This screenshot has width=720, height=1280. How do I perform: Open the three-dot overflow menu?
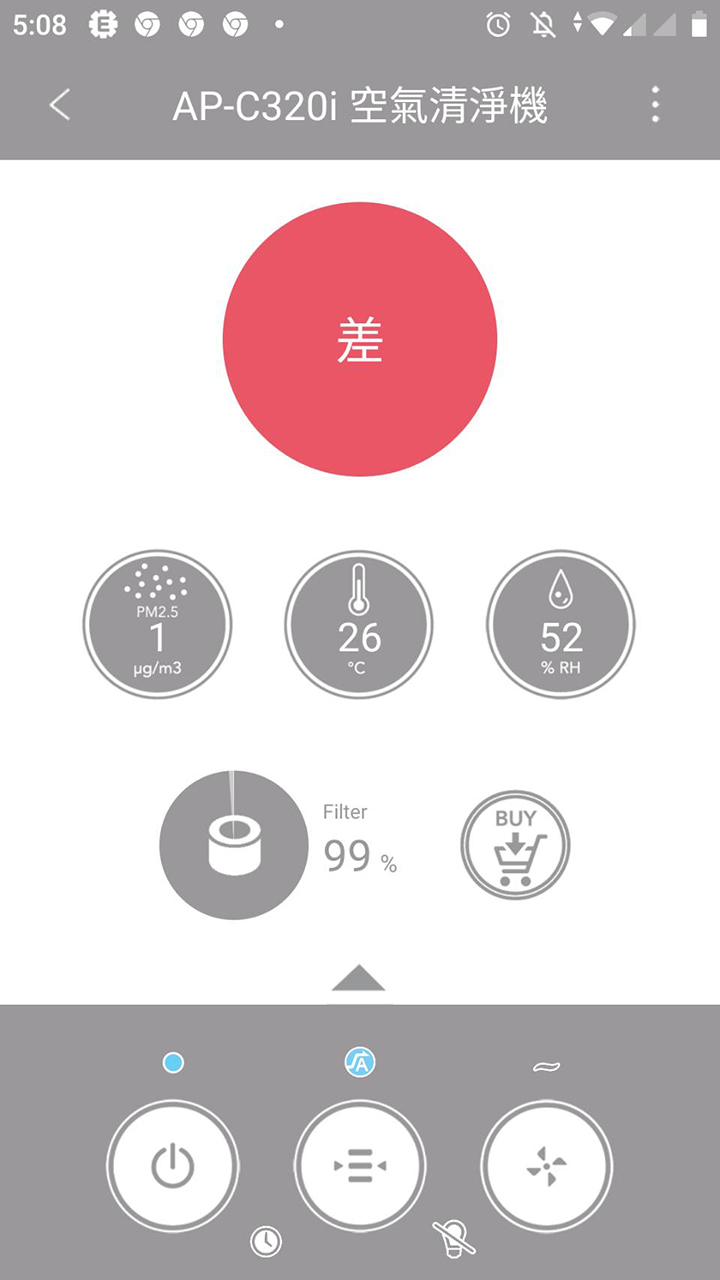tap(655, 105)
